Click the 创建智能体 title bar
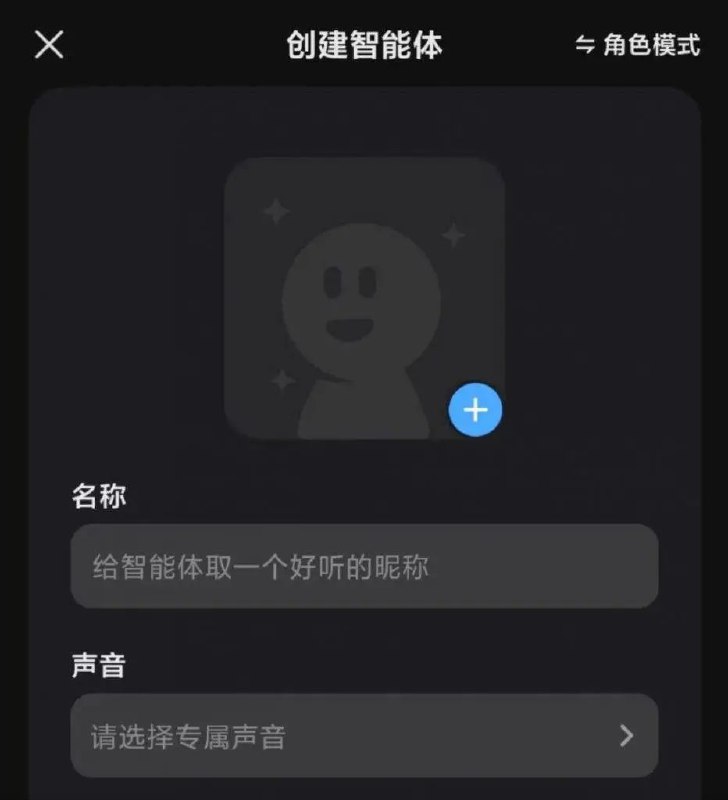 (364, 45)
